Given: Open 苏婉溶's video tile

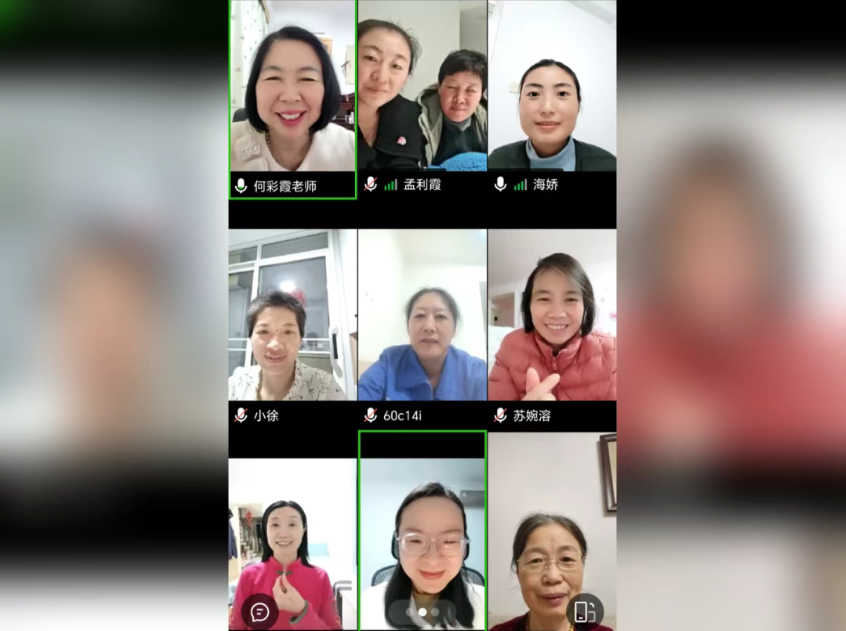Looking at the screenshot, I should 552,318.
